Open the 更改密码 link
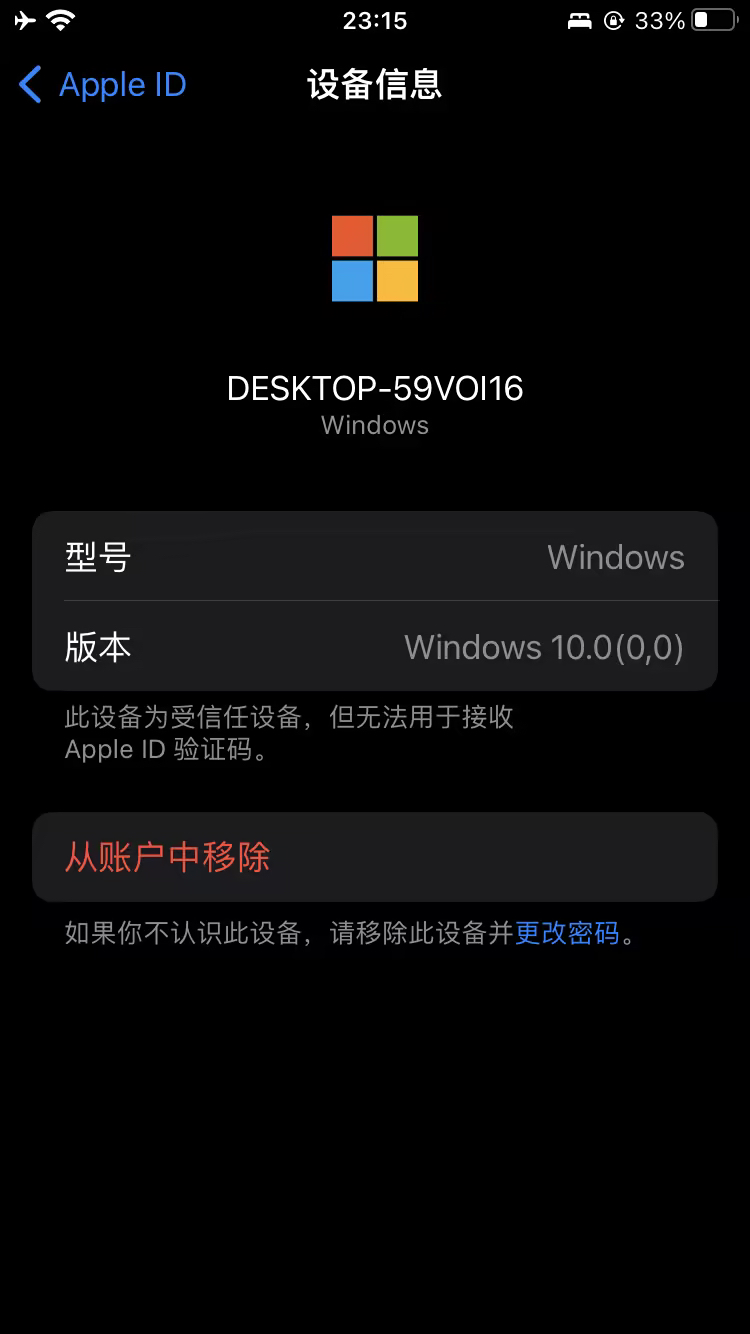 [x=567, y=933]
